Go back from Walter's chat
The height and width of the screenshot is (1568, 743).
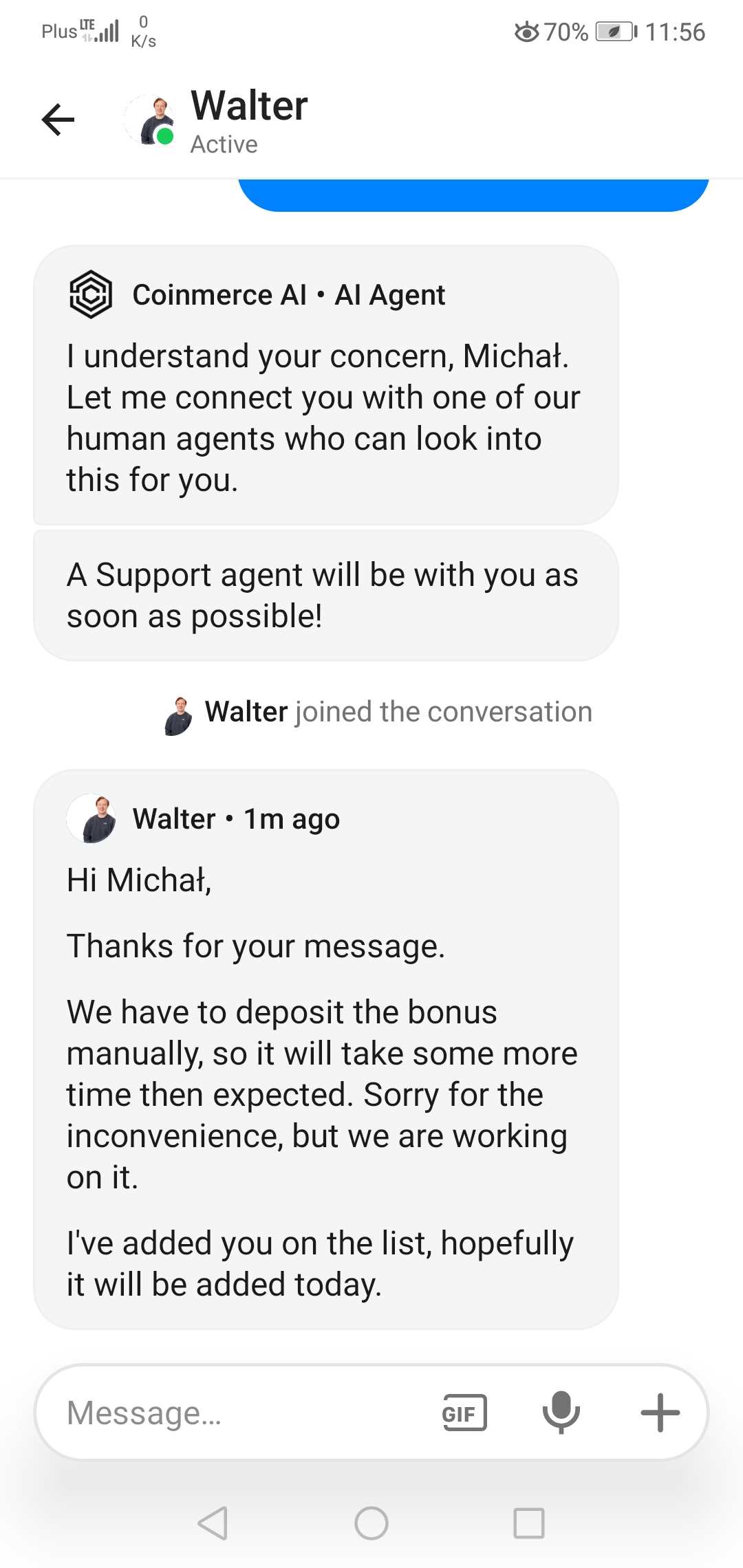(x=58, y=120)
